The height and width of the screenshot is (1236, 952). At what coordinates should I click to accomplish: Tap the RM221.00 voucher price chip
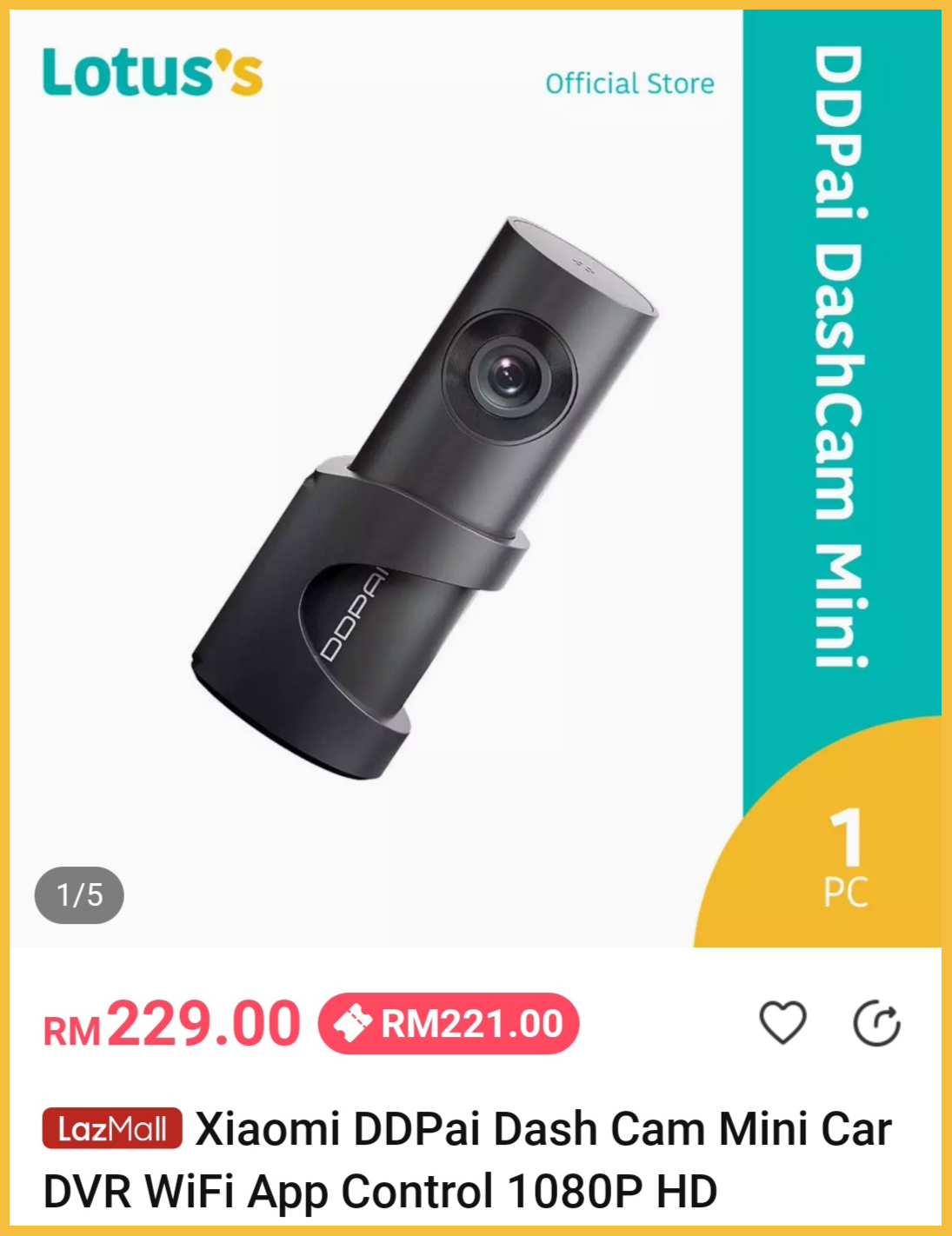coord(449,1024)
